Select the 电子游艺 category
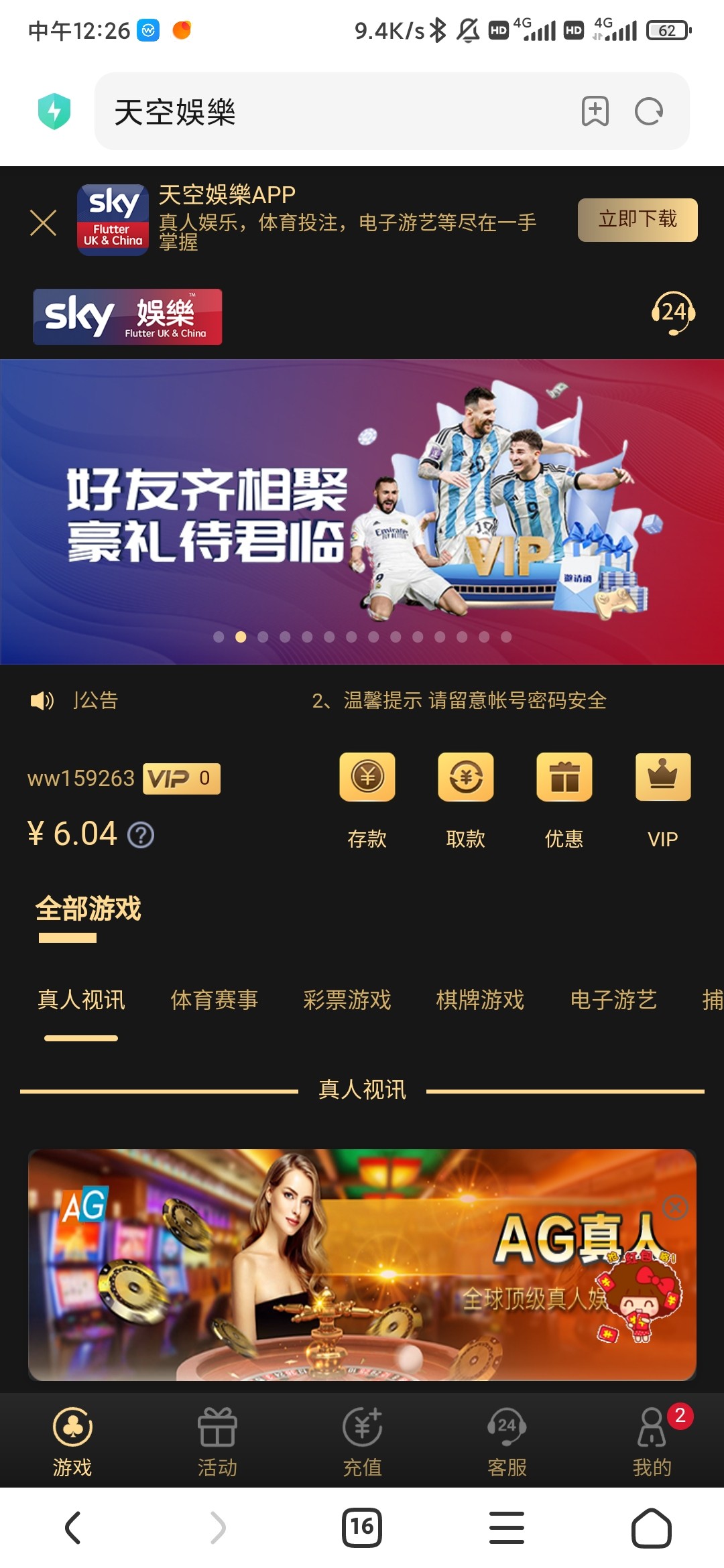 (613, 1000)
